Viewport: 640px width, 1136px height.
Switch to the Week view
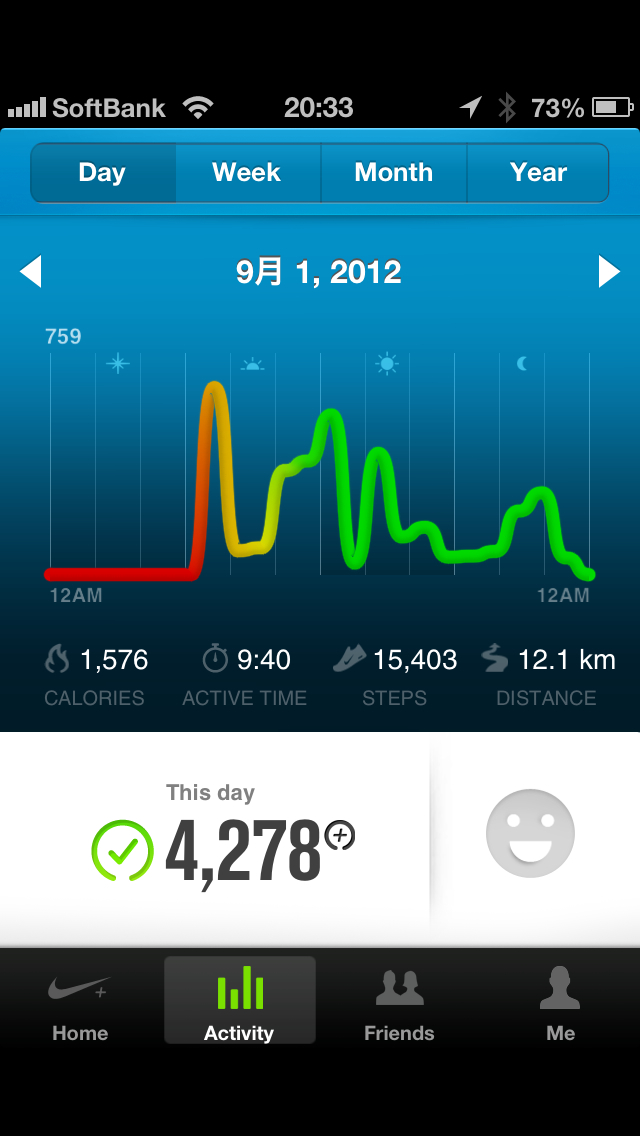pos(247,173)
